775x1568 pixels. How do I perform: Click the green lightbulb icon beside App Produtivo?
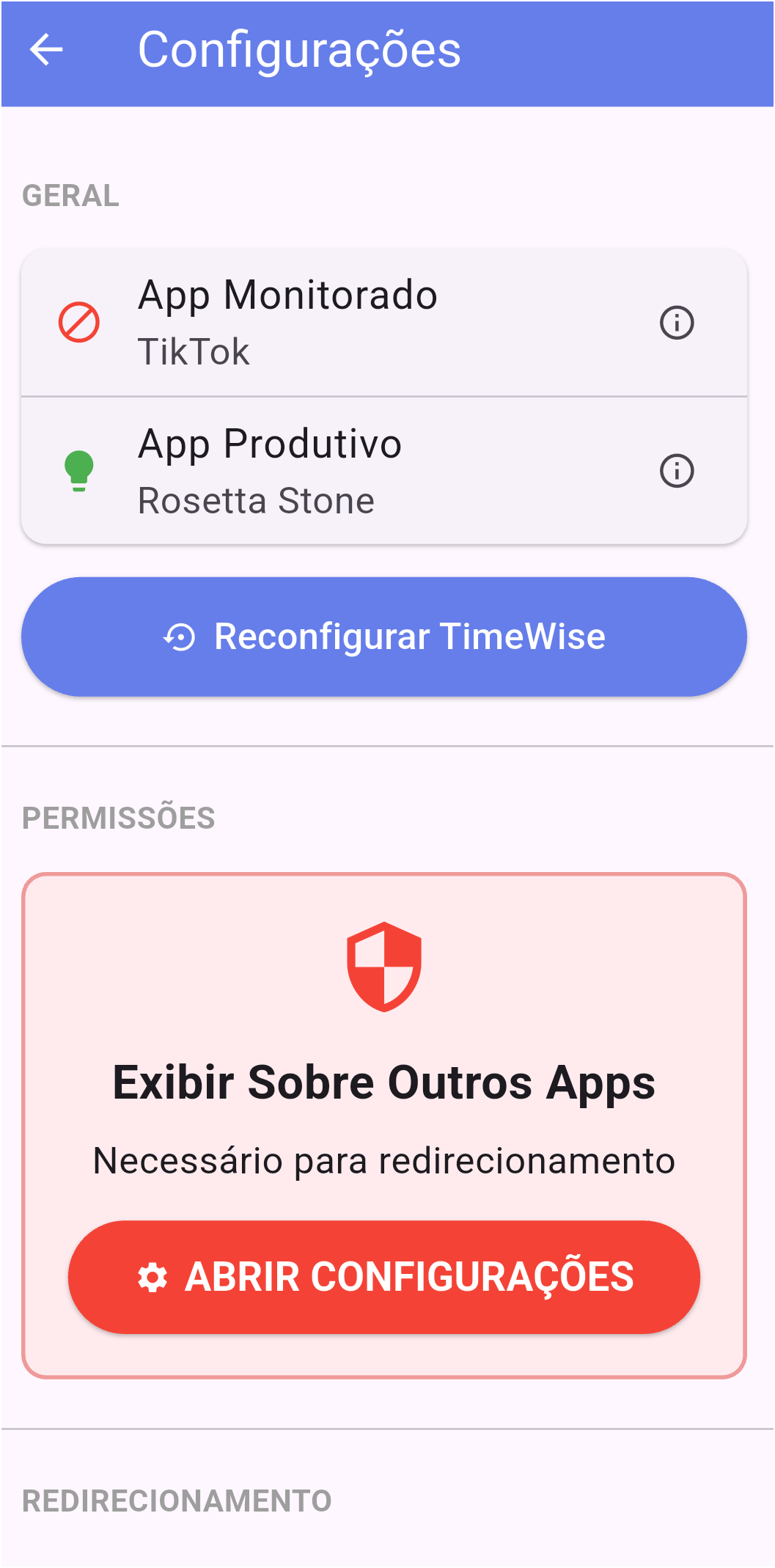point(81,470)
